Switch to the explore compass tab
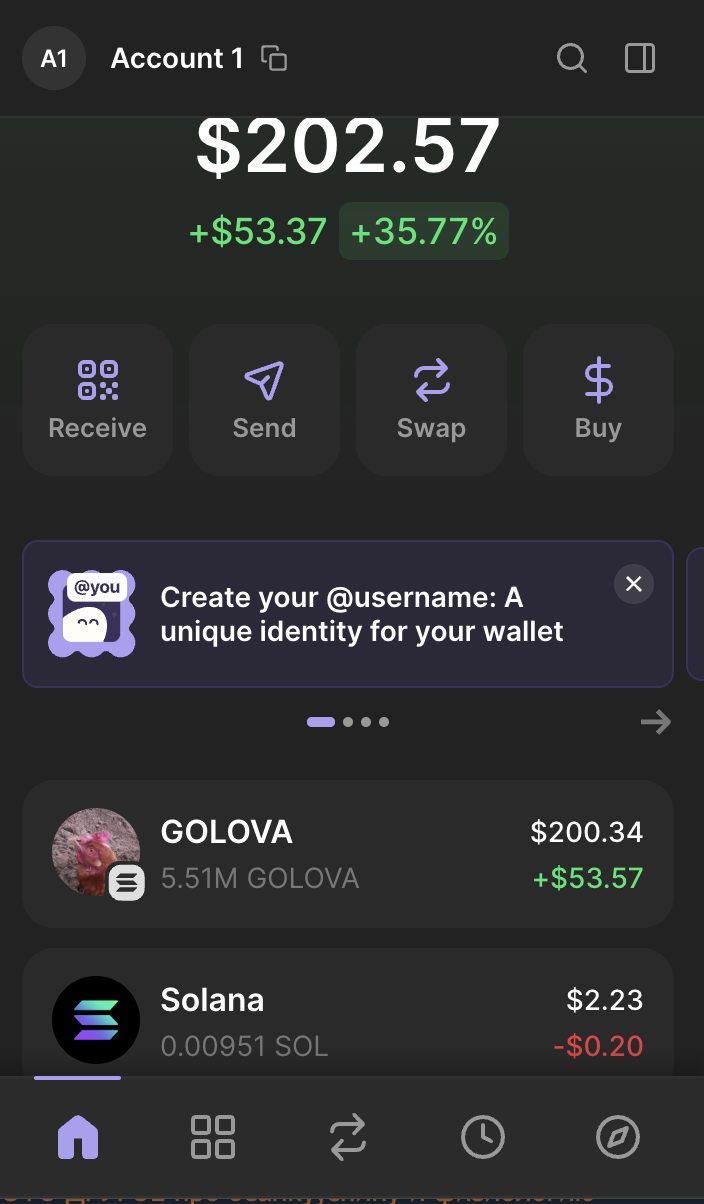Image resolution: width=704 pixels, height=1204 pixels. tap(617, 1137)
